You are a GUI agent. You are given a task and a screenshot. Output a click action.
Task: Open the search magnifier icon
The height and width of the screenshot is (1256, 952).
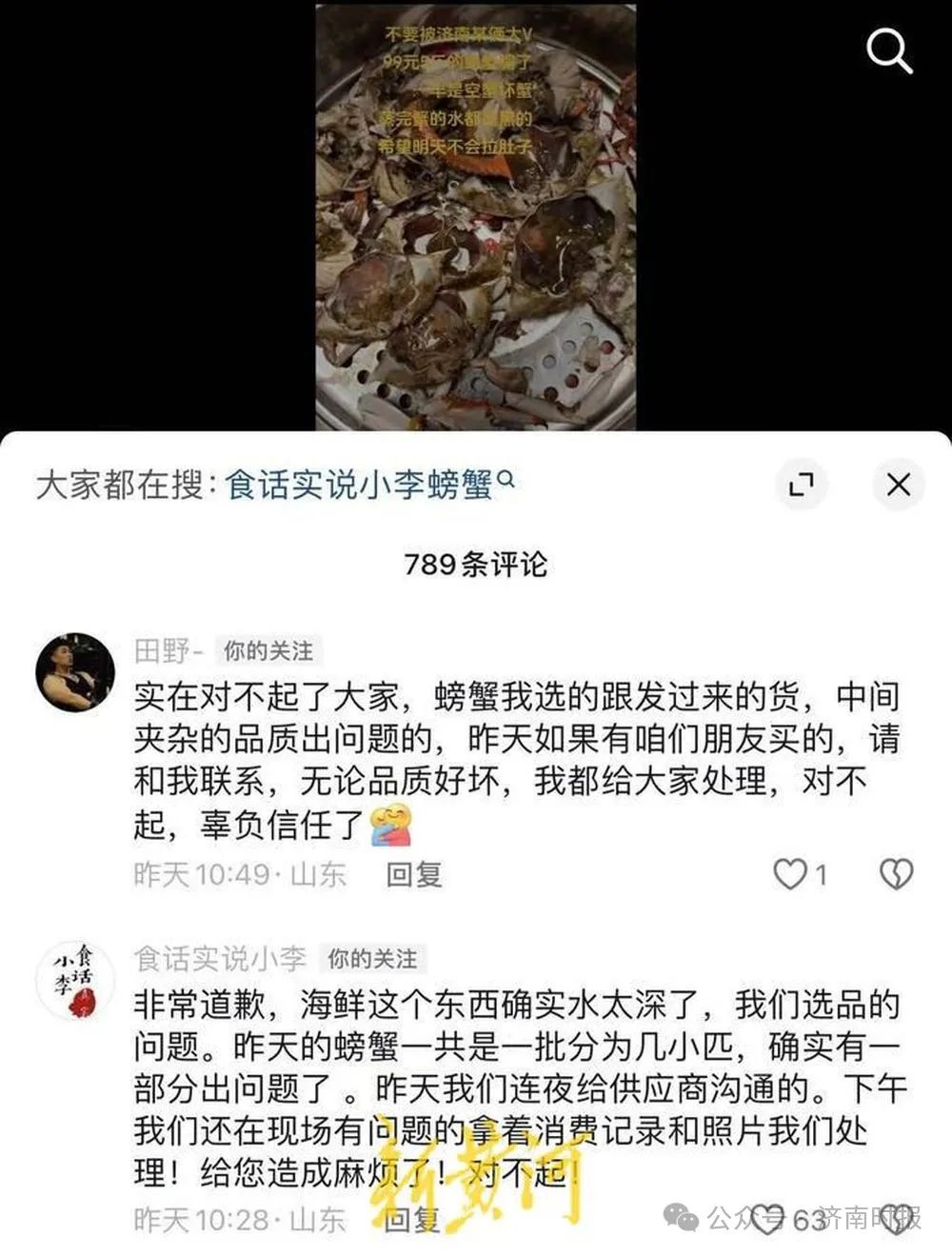(889, 50)
